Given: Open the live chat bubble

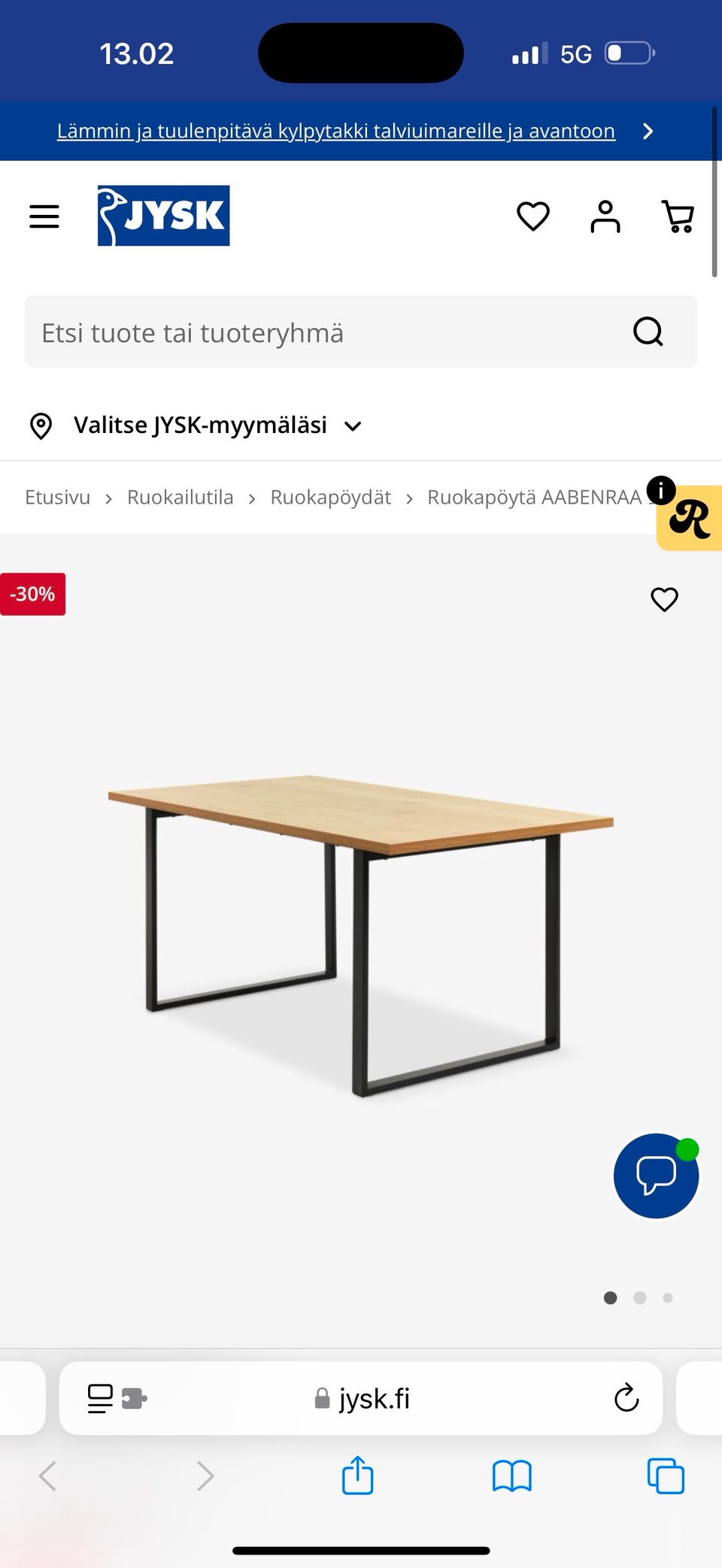Looking at the screenshot, I should click(656, 1176).
